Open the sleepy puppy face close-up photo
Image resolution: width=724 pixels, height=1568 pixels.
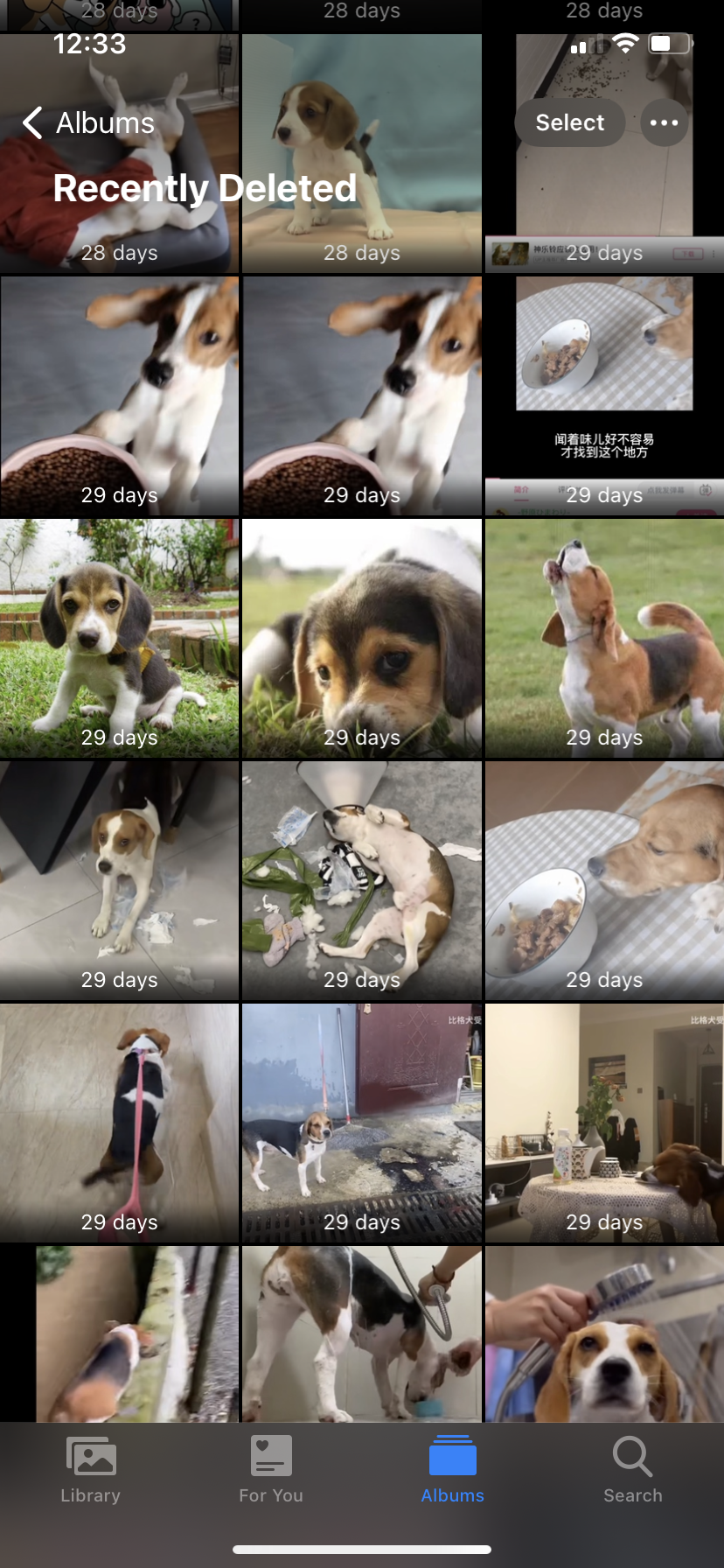click(362, 639)
